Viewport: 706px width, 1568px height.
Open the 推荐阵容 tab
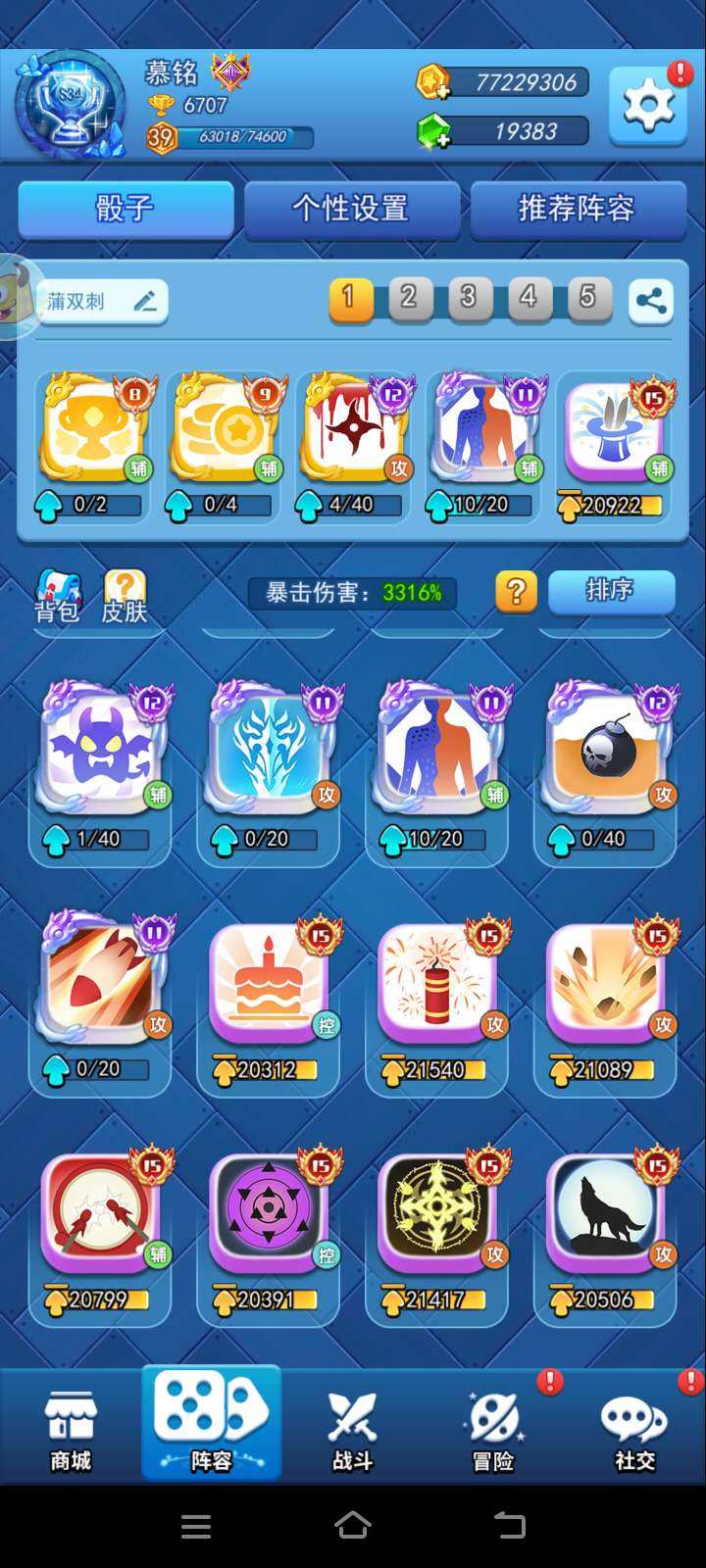click(577, 209)
